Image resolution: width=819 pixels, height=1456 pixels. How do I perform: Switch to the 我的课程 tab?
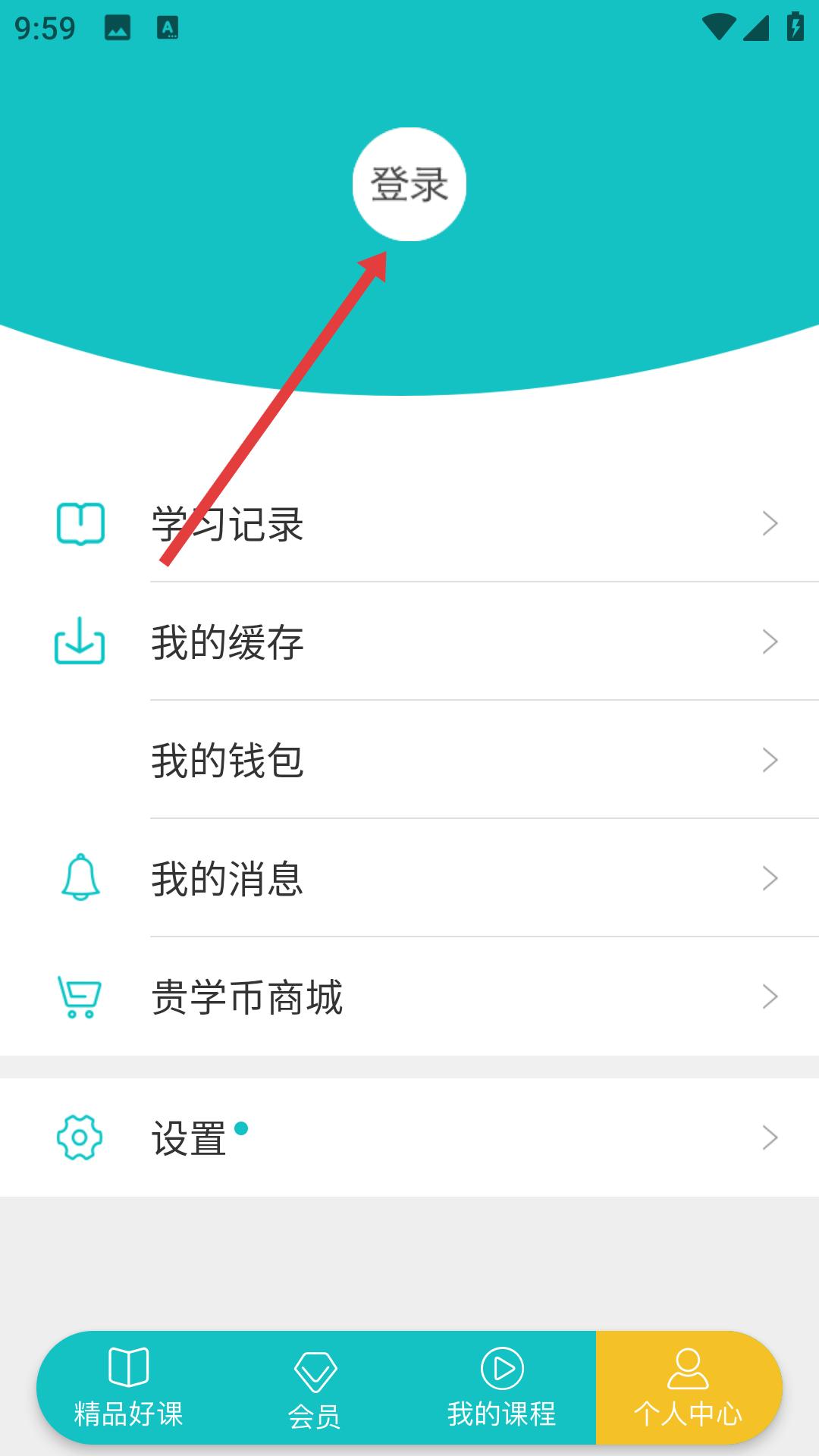pyautogui.click(x=502, y=1388)
